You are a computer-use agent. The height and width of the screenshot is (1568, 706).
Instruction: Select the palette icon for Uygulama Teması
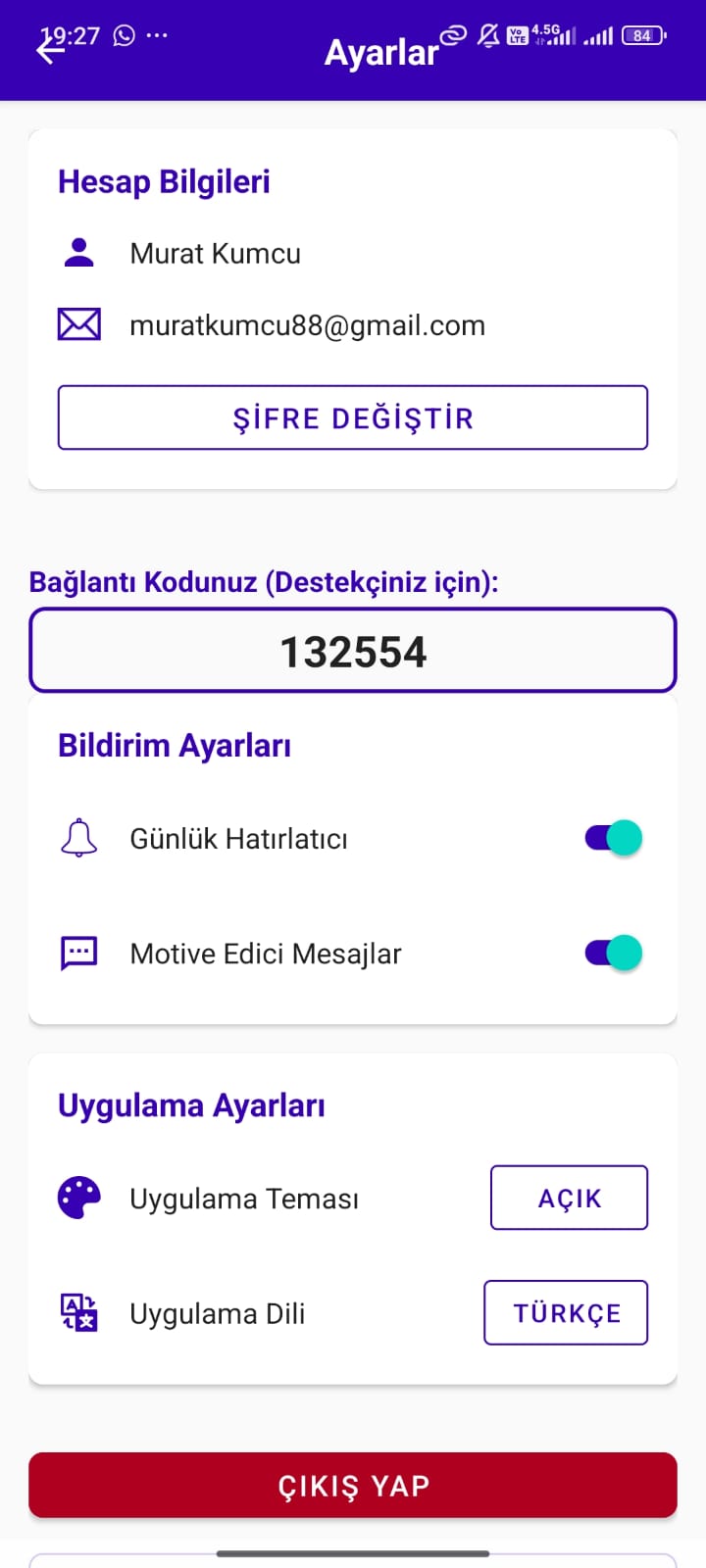(x=79, y=1197)
